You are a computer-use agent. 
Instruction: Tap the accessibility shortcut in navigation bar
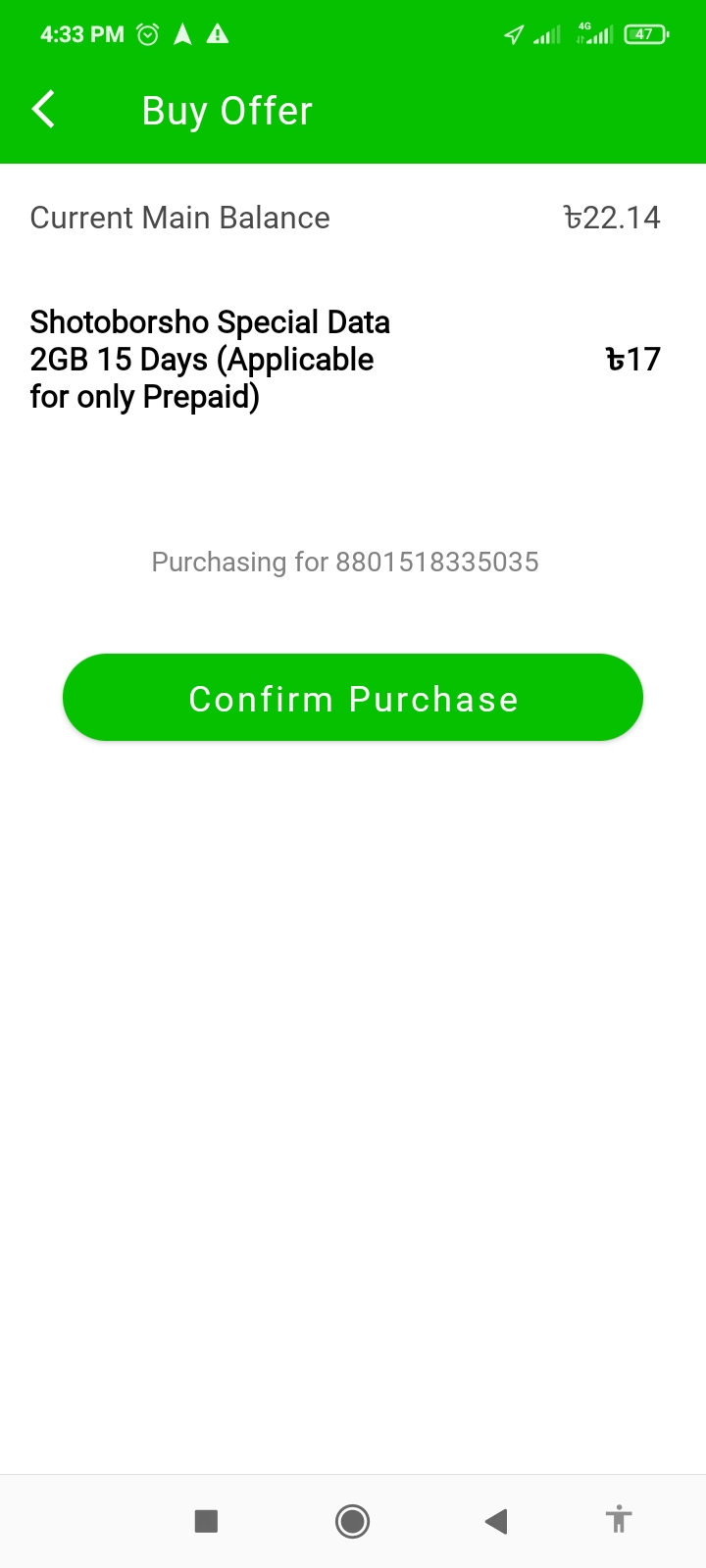618,1520
